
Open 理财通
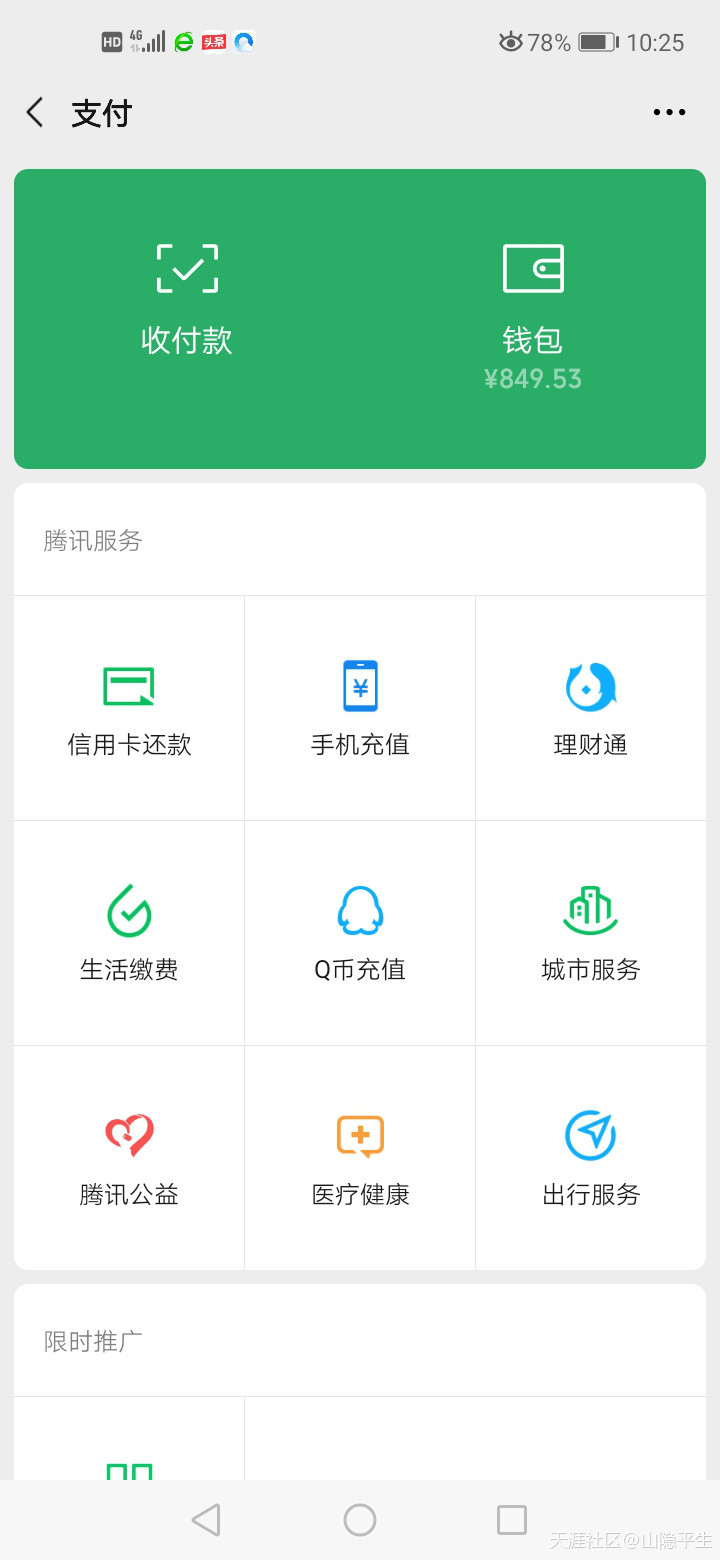[x=591, y=708]
